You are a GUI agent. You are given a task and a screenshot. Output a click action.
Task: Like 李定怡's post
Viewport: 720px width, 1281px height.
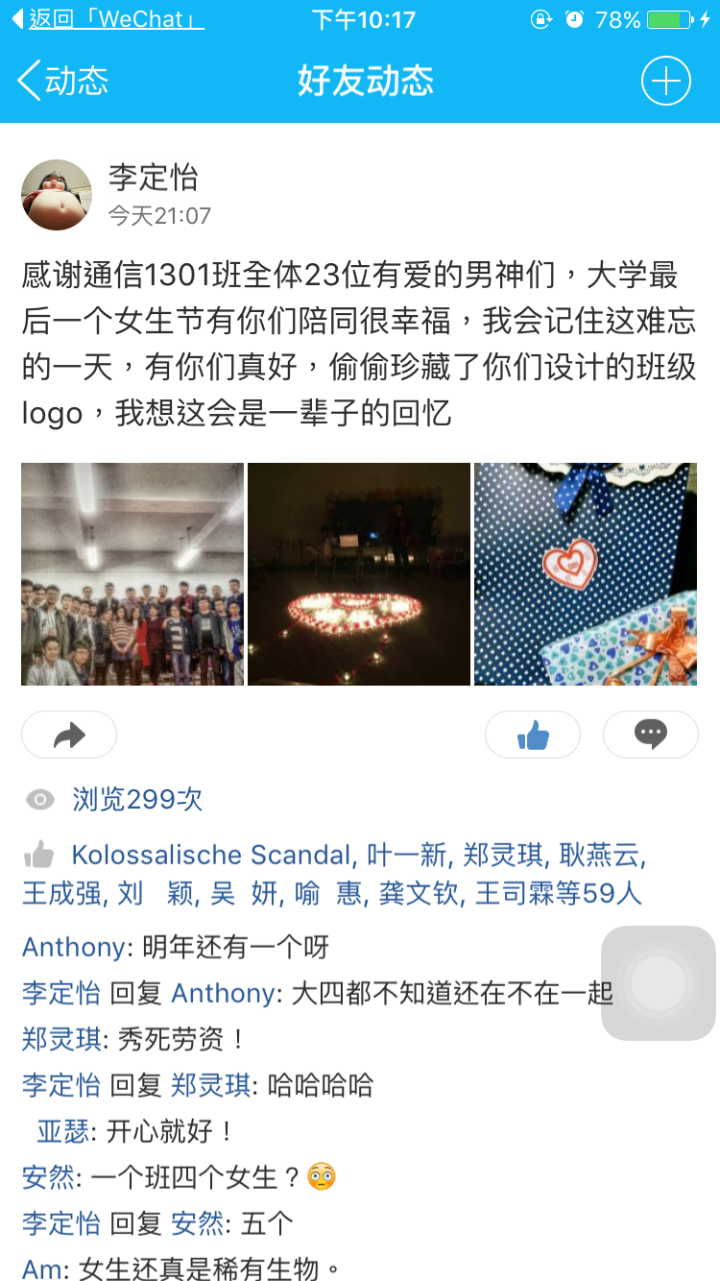[x=533, y=736]
